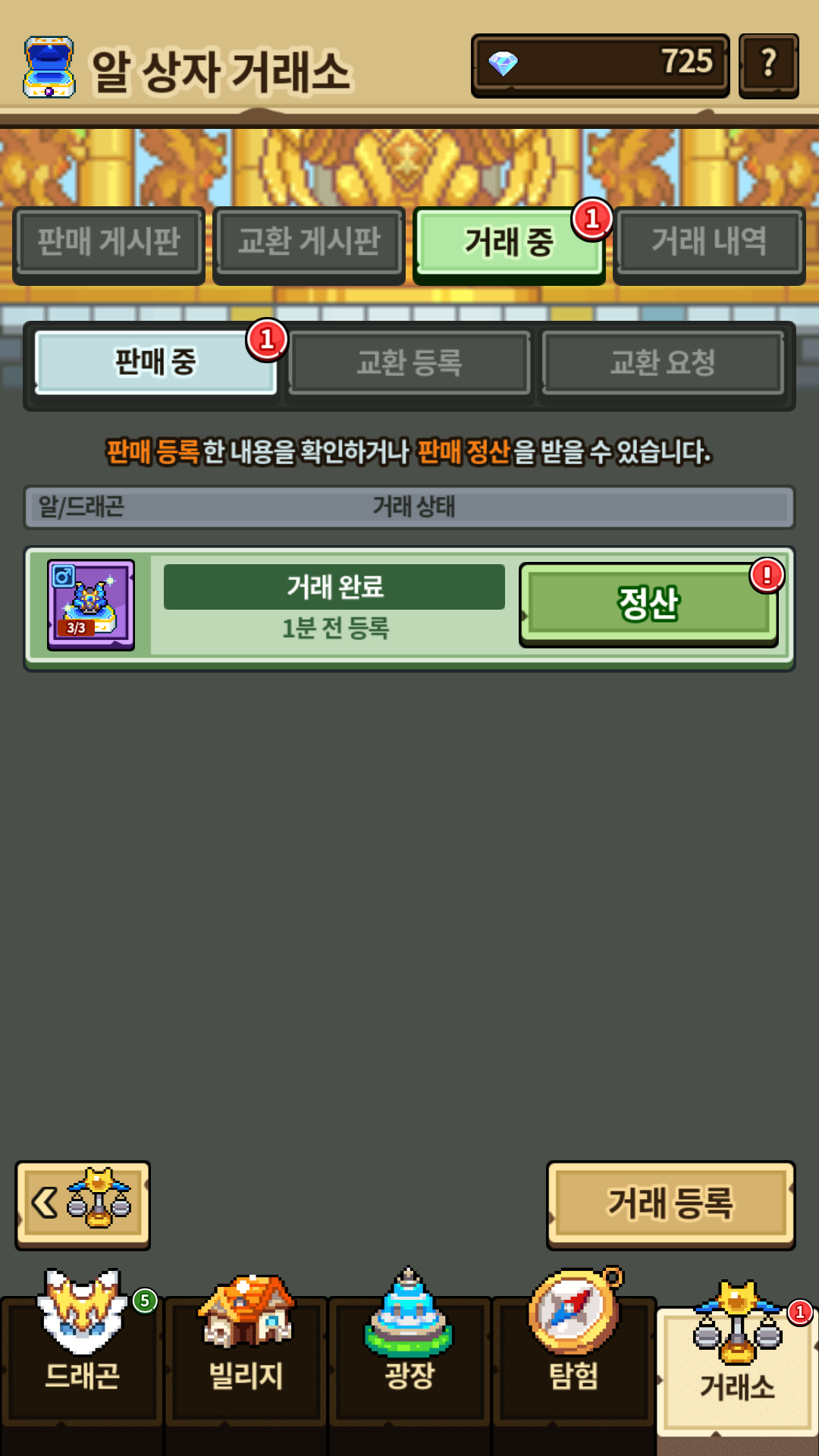The height and width of the screenshot is (1456, 819).
Task: Switch to the 교환 요청 sub-tab
Action: click(663, 362)
